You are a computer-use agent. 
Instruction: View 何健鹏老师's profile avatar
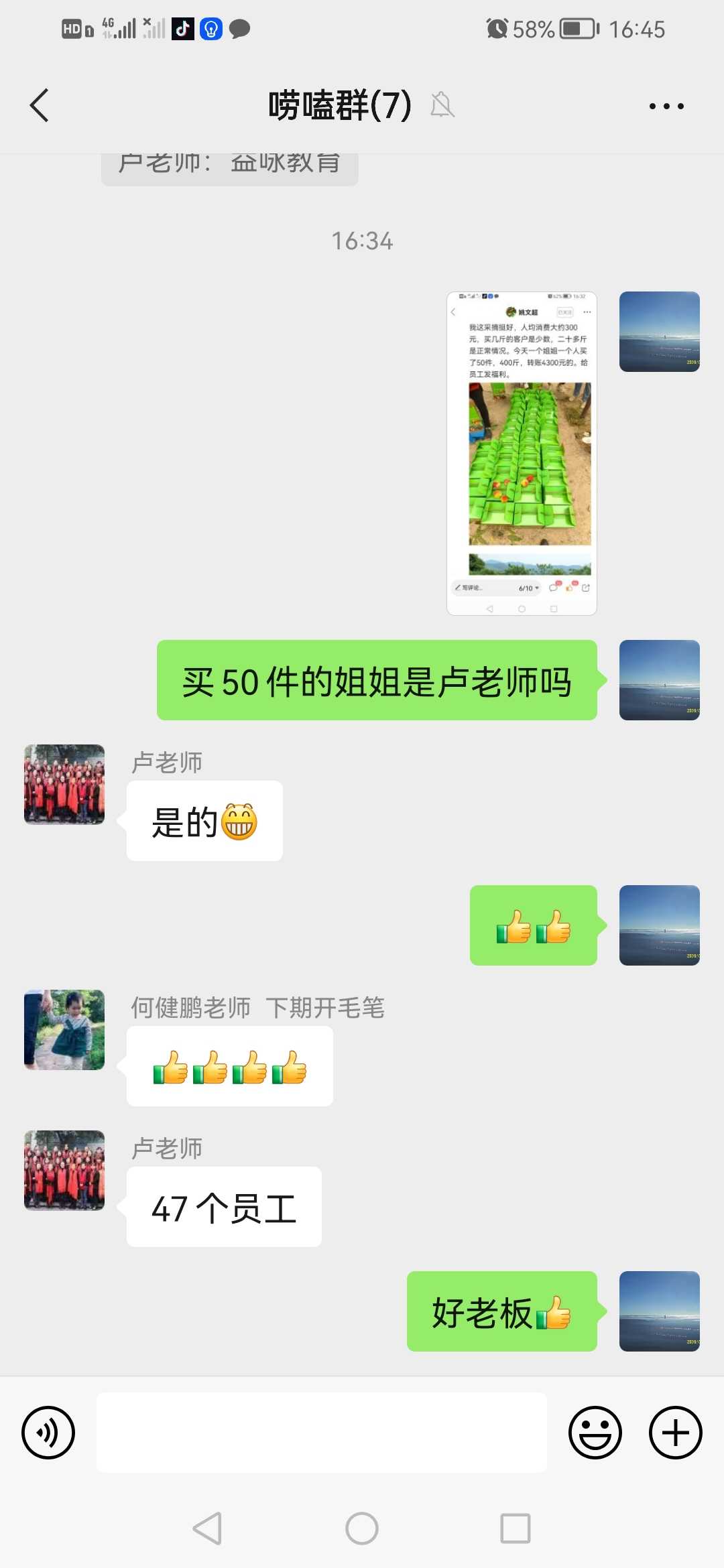coord(64,1029)
